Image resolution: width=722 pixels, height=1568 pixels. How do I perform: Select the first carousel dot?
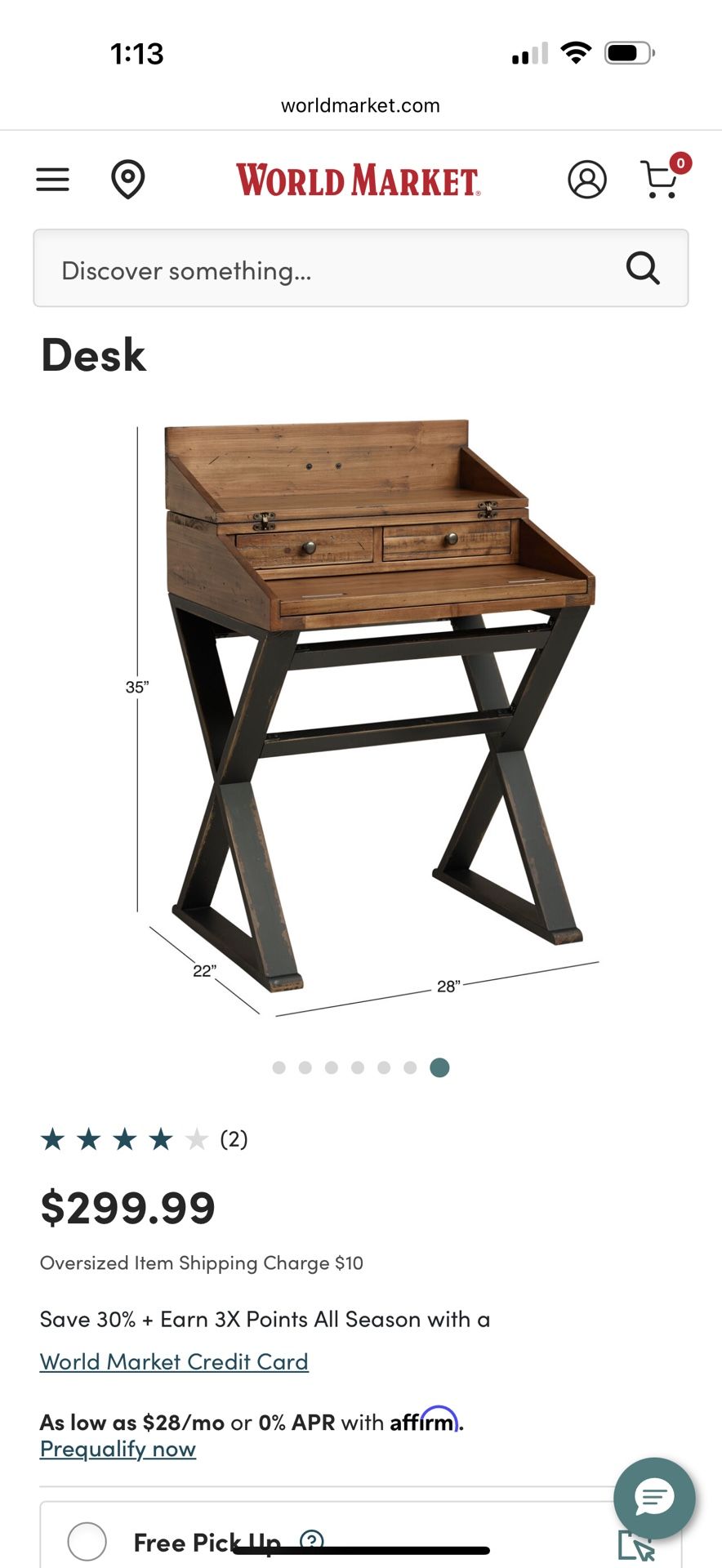click(279, 1067)
